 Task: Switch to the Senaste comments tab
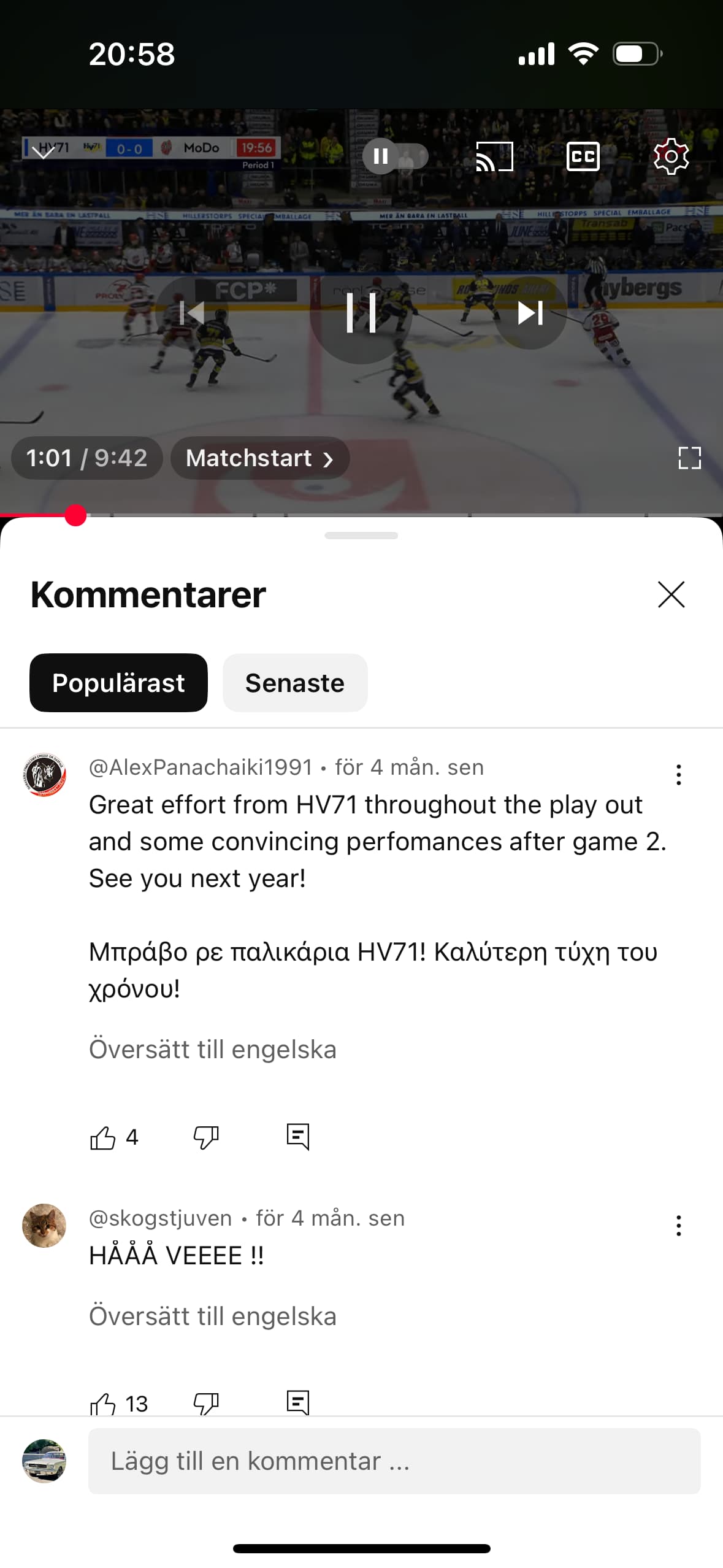tap(295, 682)
